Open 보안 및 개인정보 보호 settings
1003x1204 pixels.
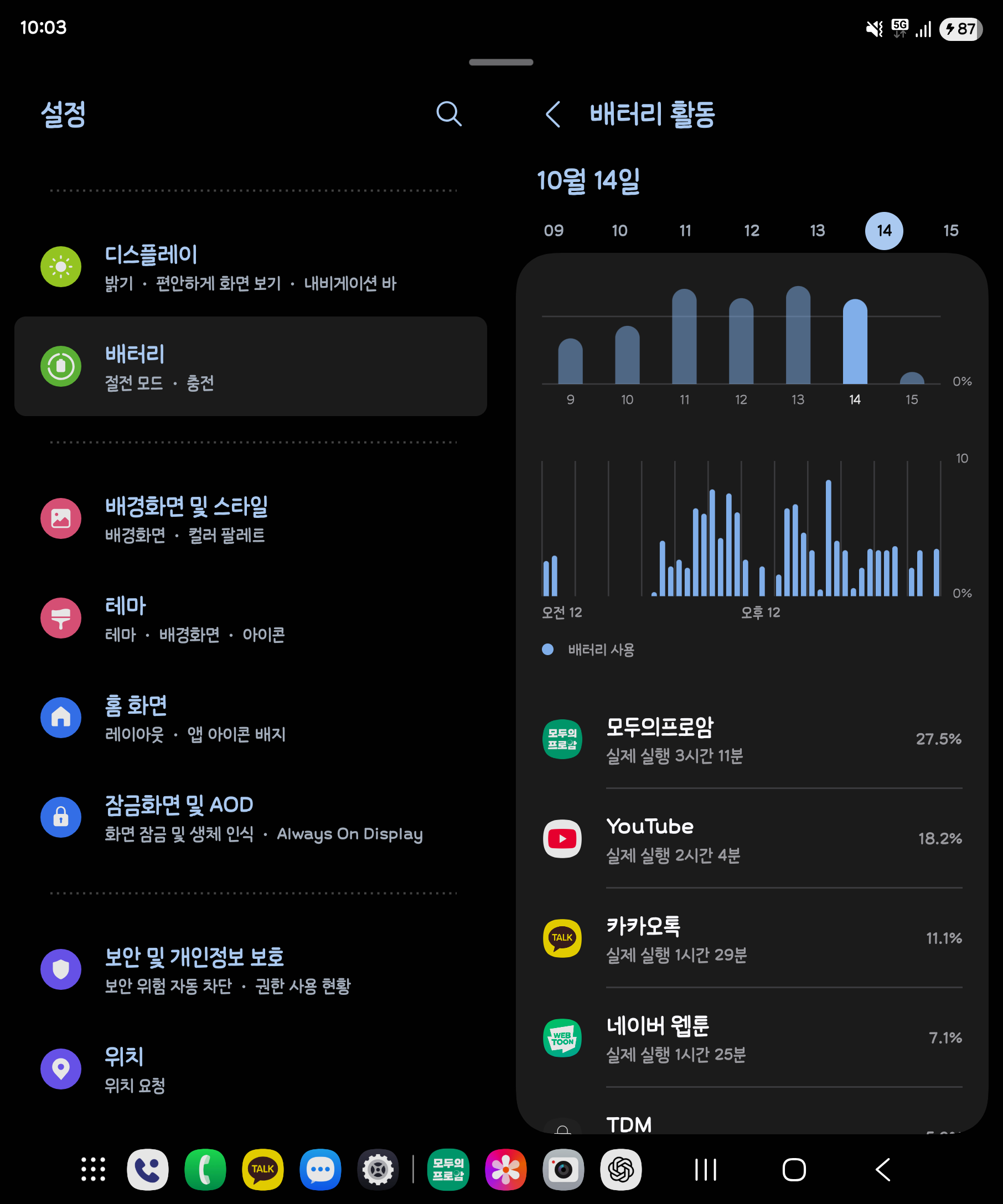click(x=251, y=970)
